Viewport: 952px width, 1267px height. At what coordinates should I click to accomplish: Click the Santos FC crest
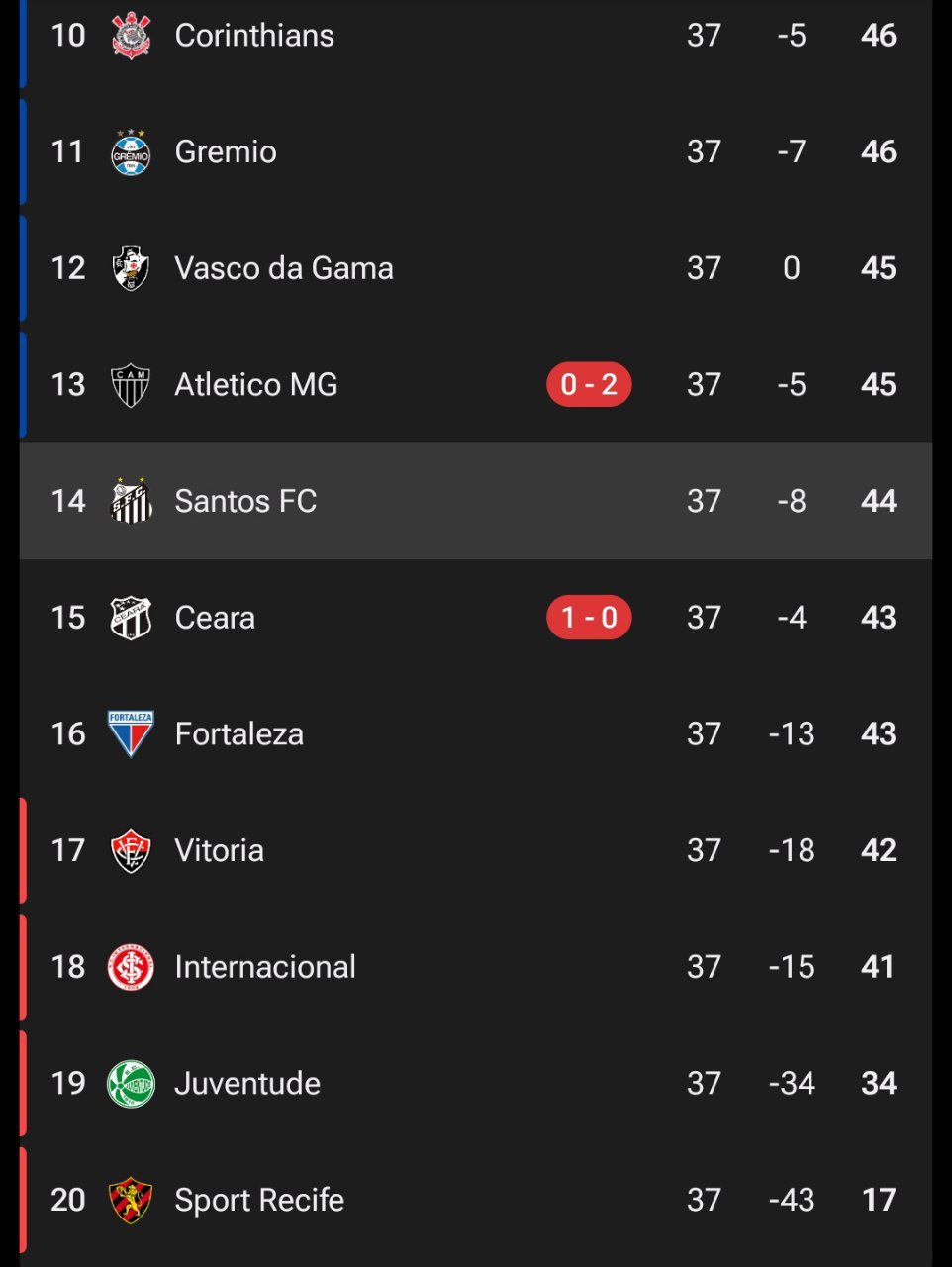(x=129, y=501)
